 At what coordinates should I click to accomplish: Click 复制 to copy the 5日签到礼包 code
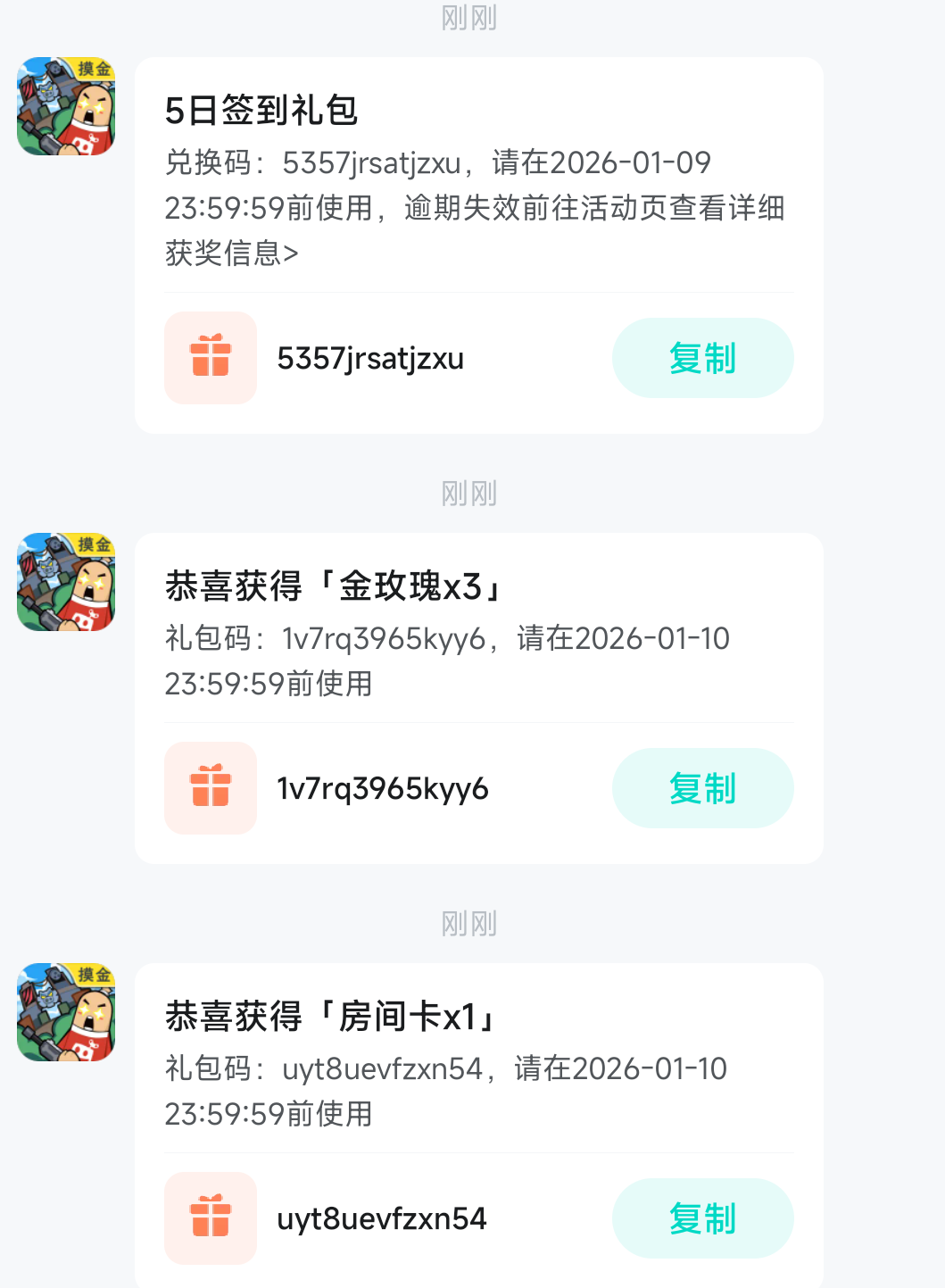click(x=702, y=357)
